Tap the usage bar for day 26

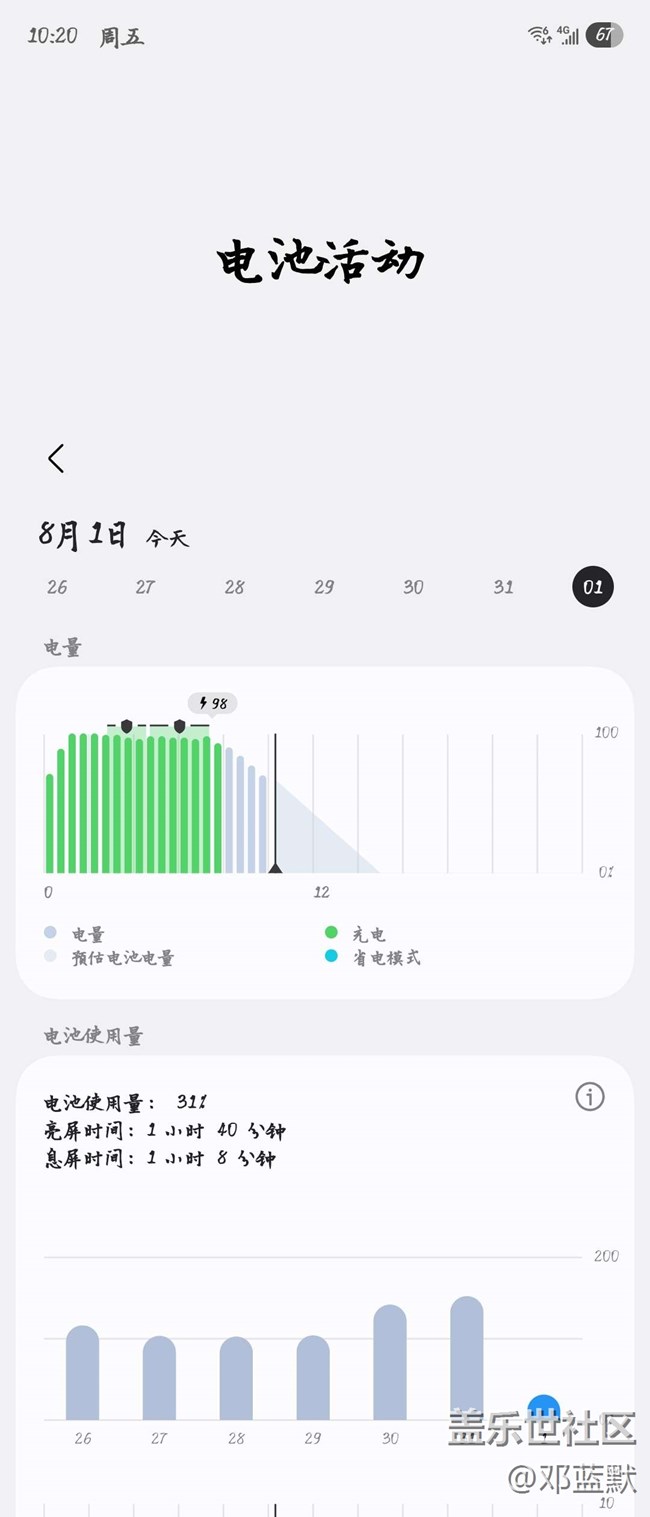click(82, 1374)
